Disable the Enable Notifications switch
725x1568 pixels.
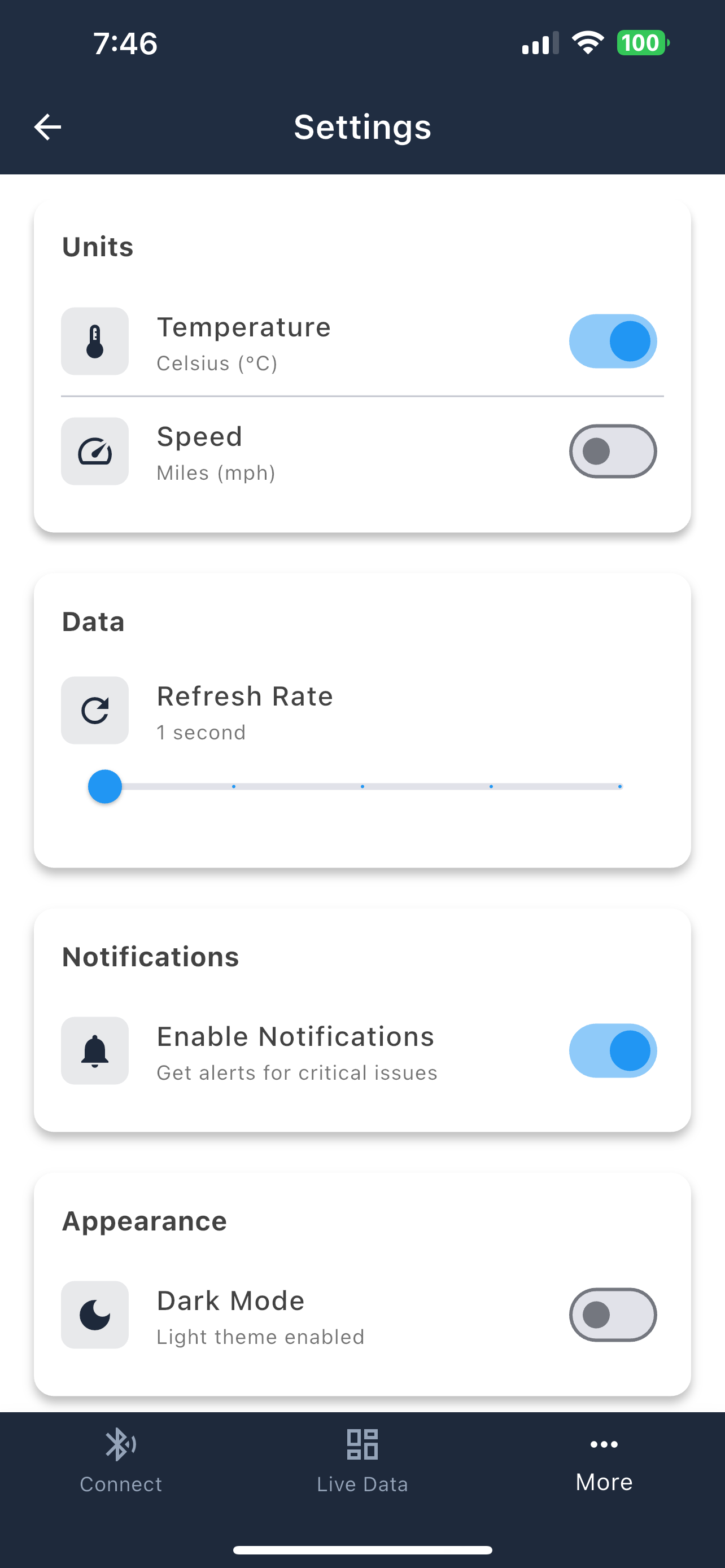pyautogui.click(x=613, y=1050)
